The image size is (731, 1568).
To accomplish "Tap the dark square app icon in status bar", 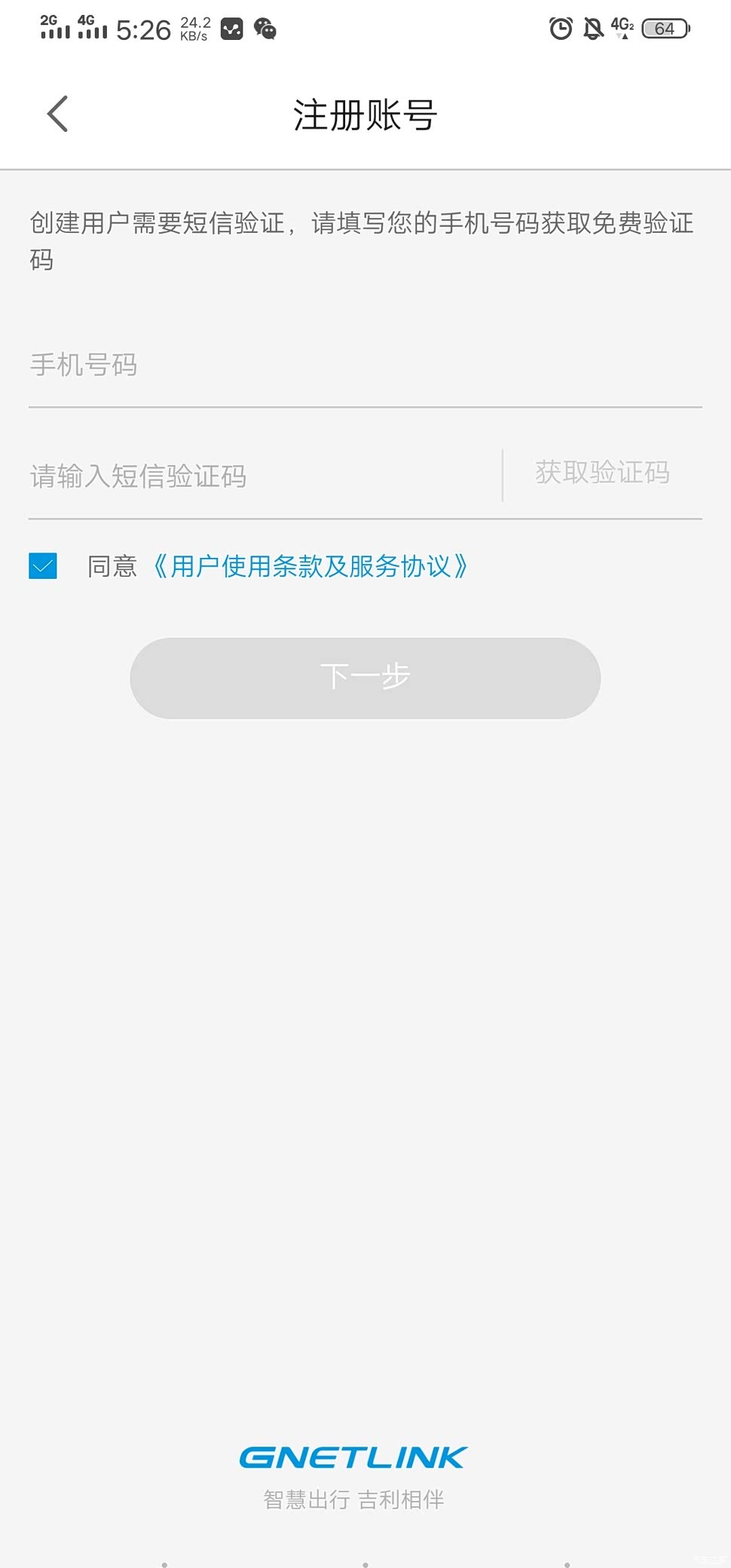I will 230,30.
